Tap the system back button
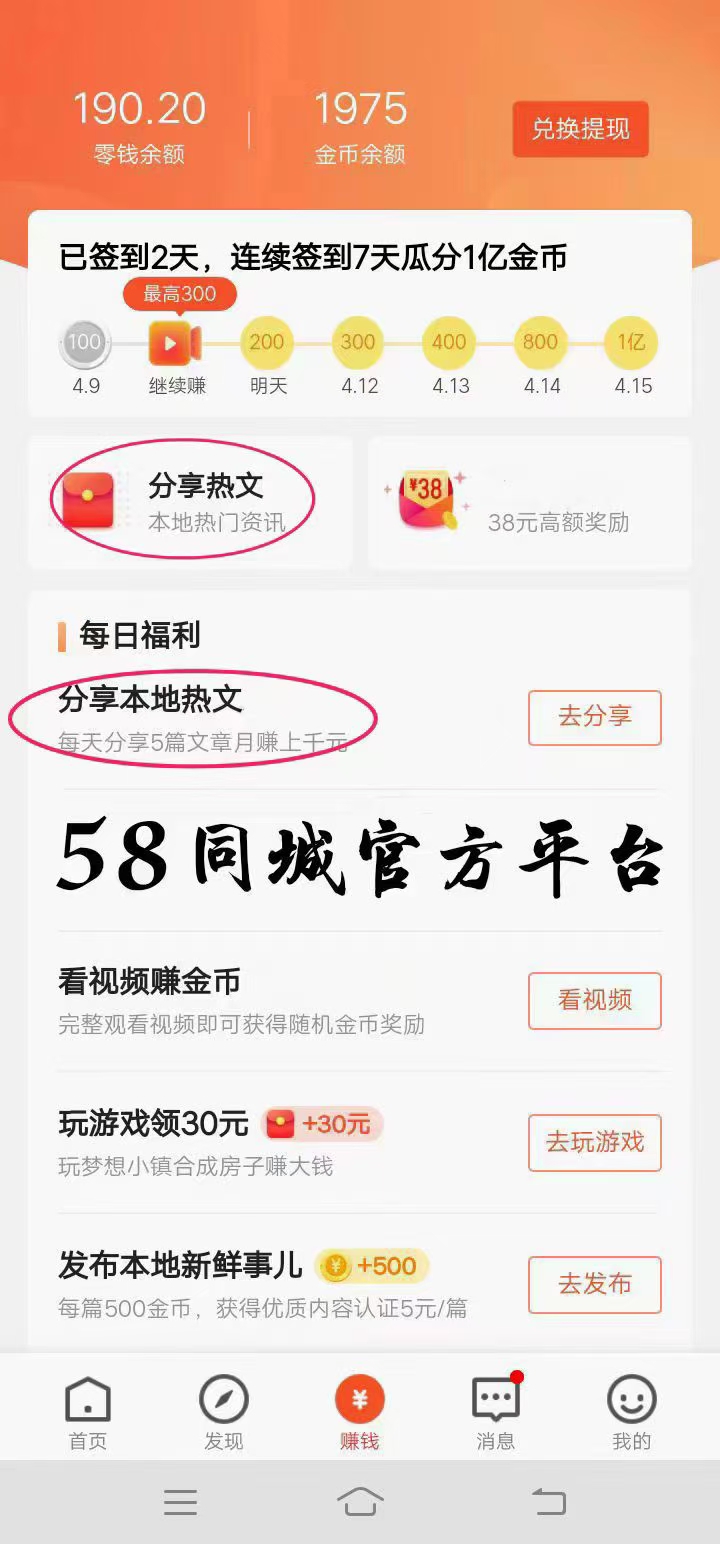The width and height of the screenshot is (720, 1544). 548,1501
